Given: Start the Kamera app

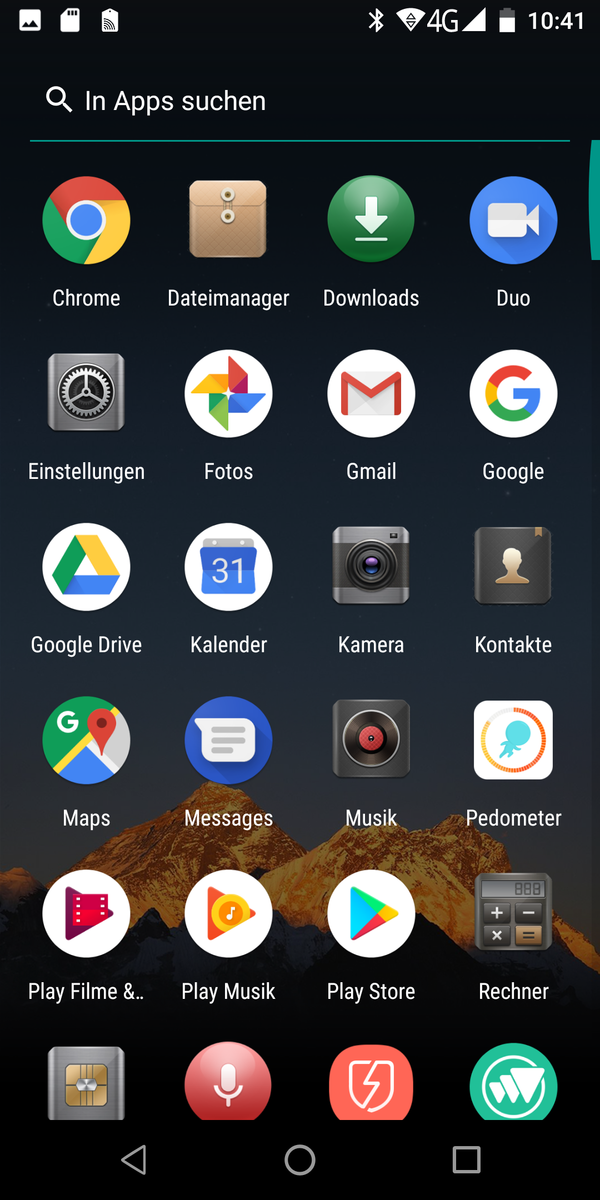Looking at the screenshot, I should 371,567.
